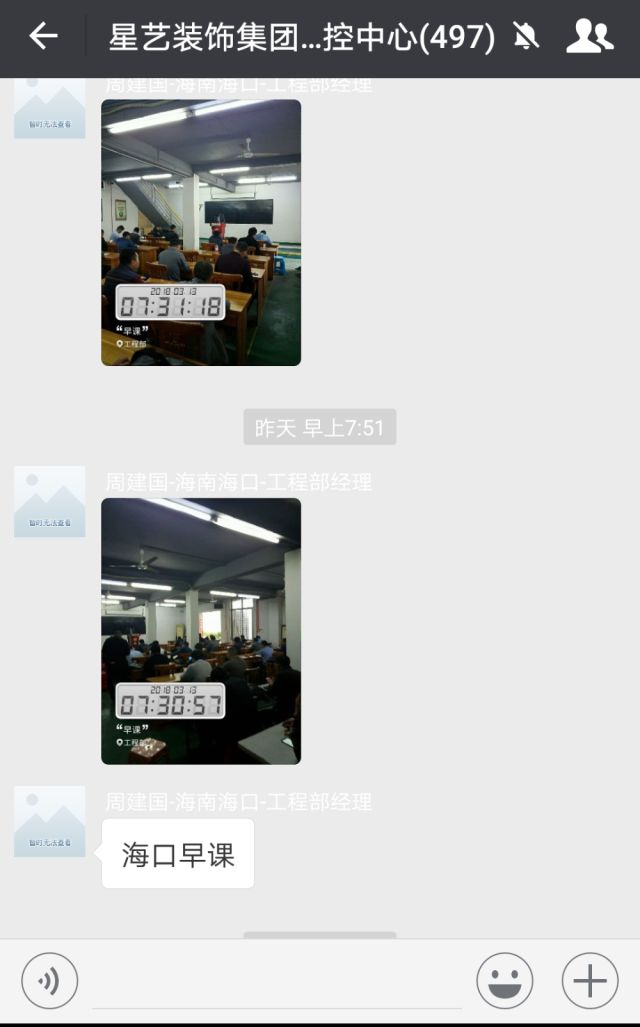
Task: View the classroom photo stamped 07:31:18
Action: point(201,233)
